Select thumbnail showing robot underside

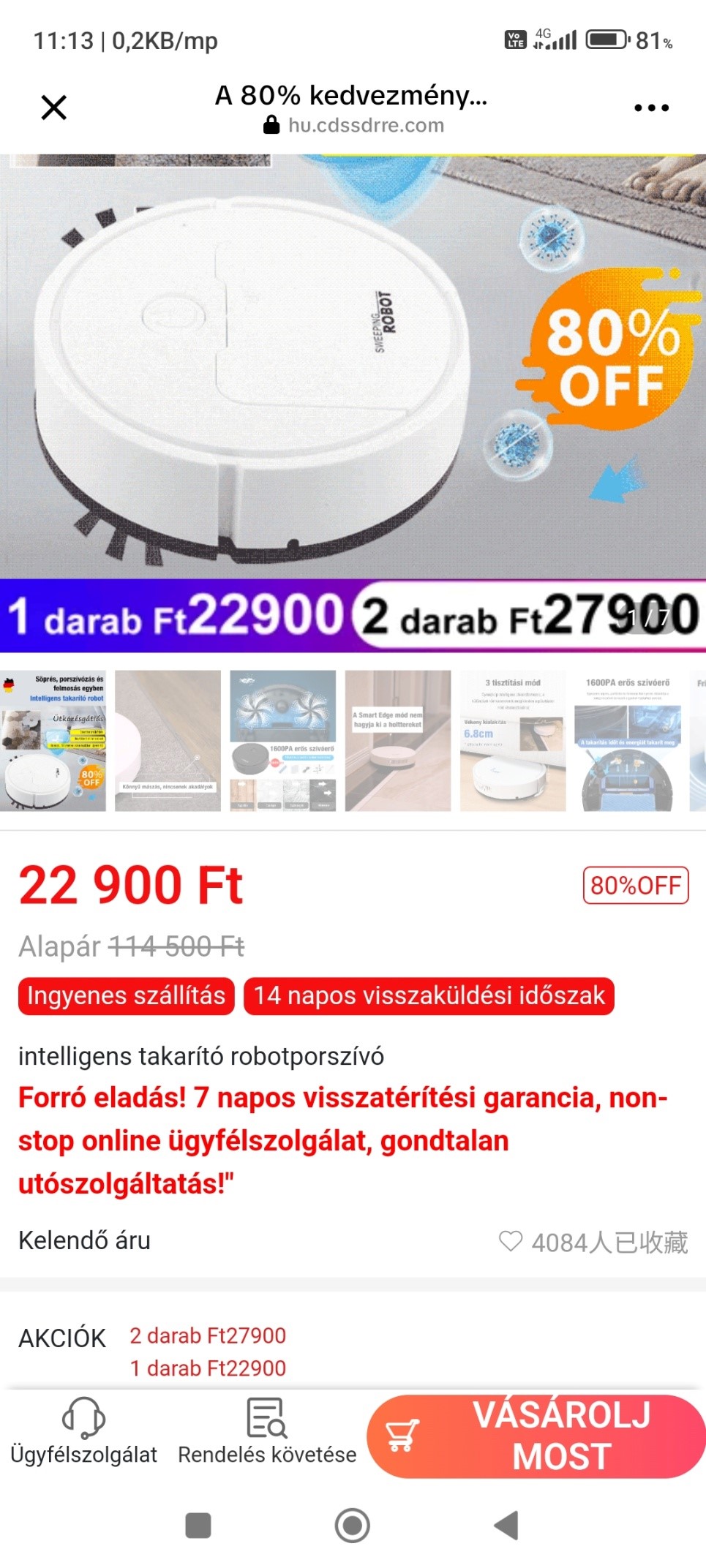pos(628,740)
